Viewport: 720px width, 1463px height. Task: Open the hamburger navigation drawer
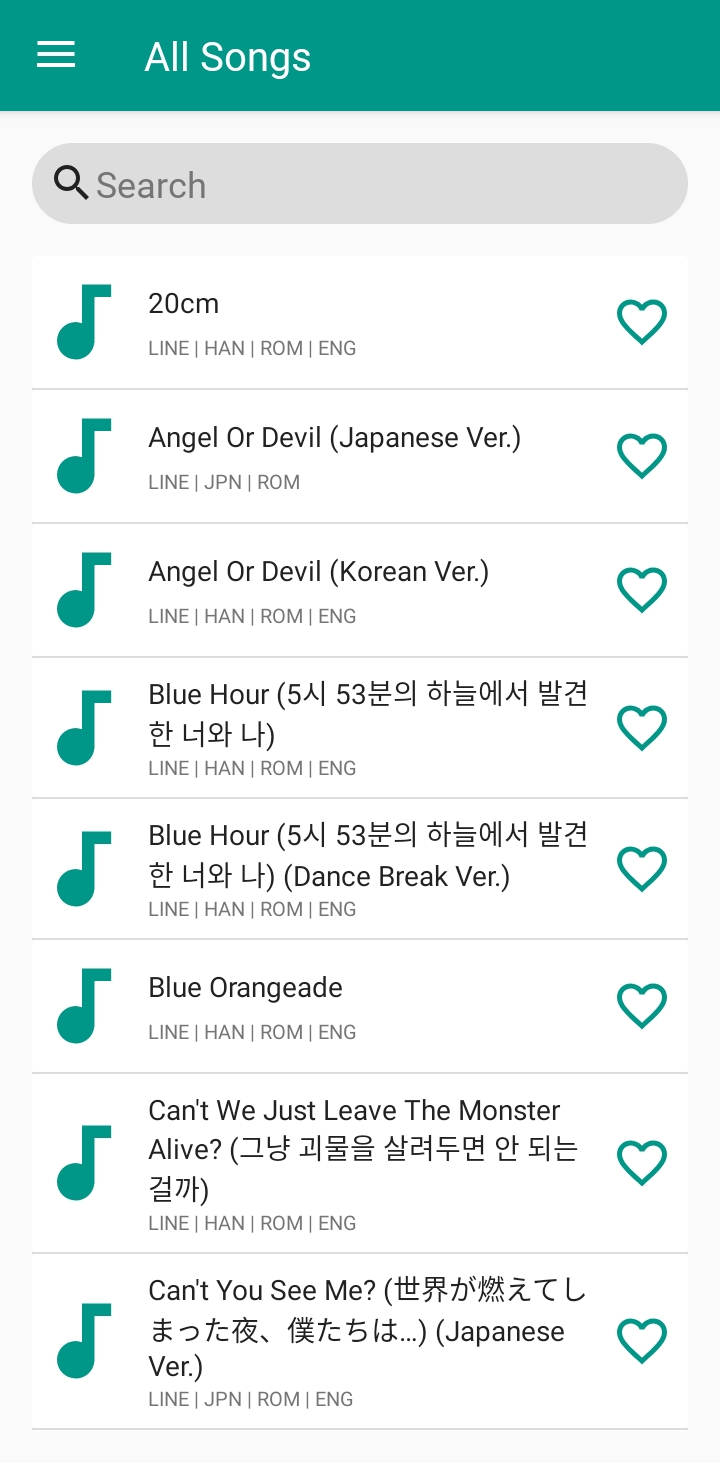56,55
